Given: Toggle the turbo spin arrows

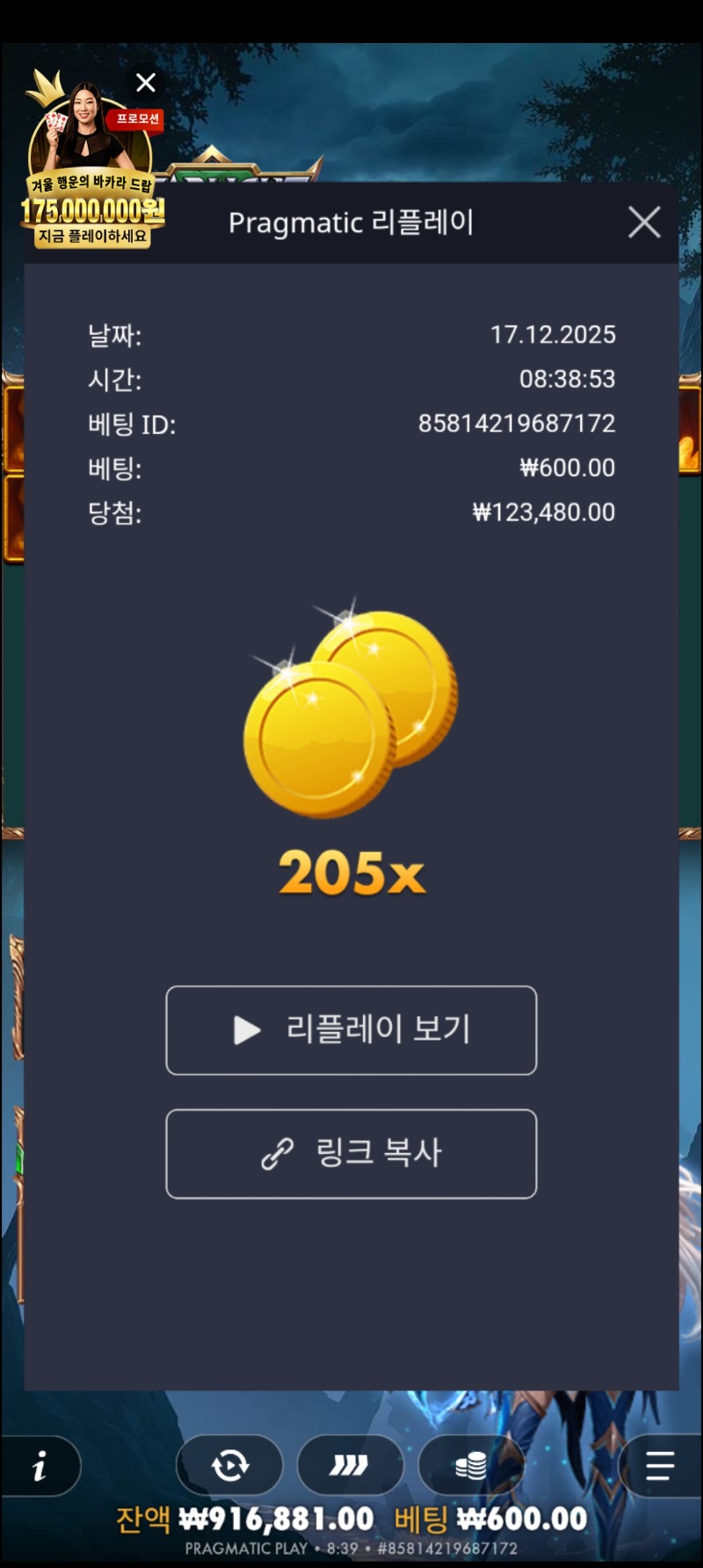Looking at the screenshot, I should [x=350, y=1465].
